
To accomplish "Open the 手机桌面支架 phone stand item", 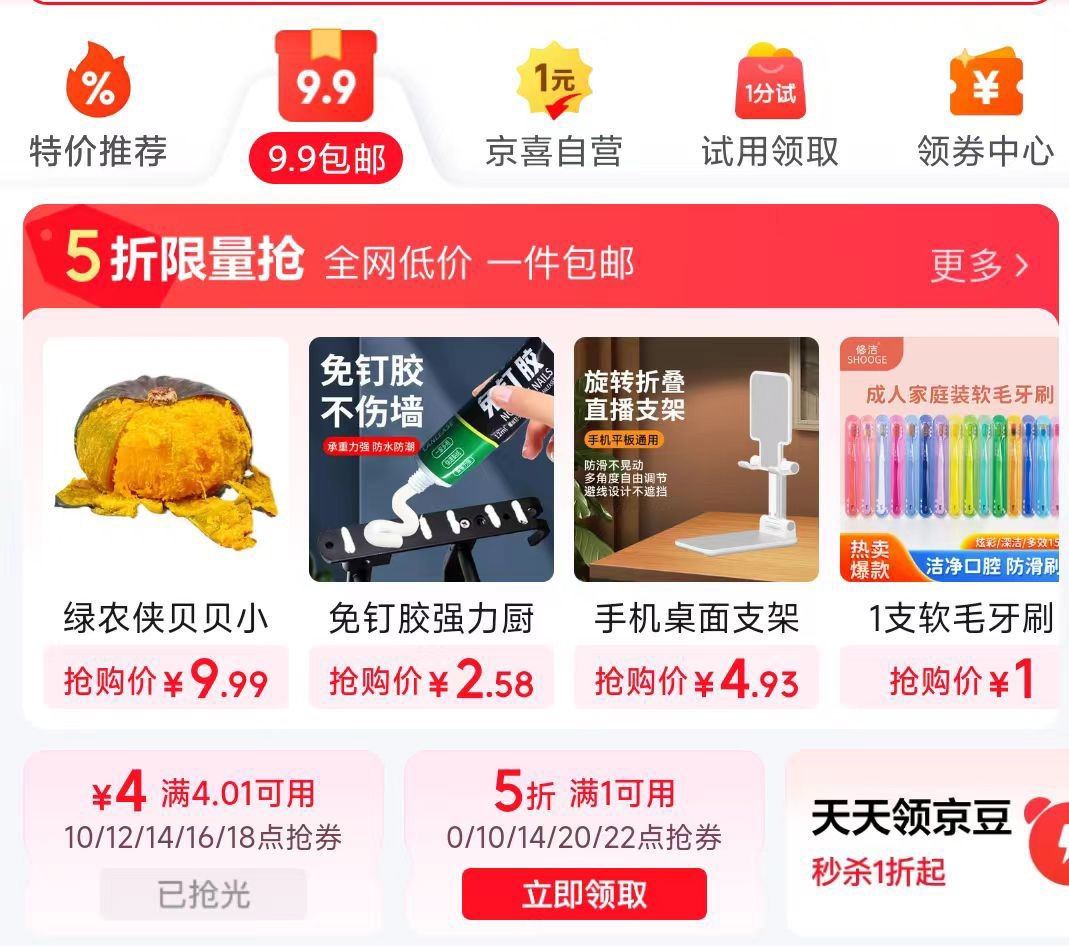I will click(696, 523).
